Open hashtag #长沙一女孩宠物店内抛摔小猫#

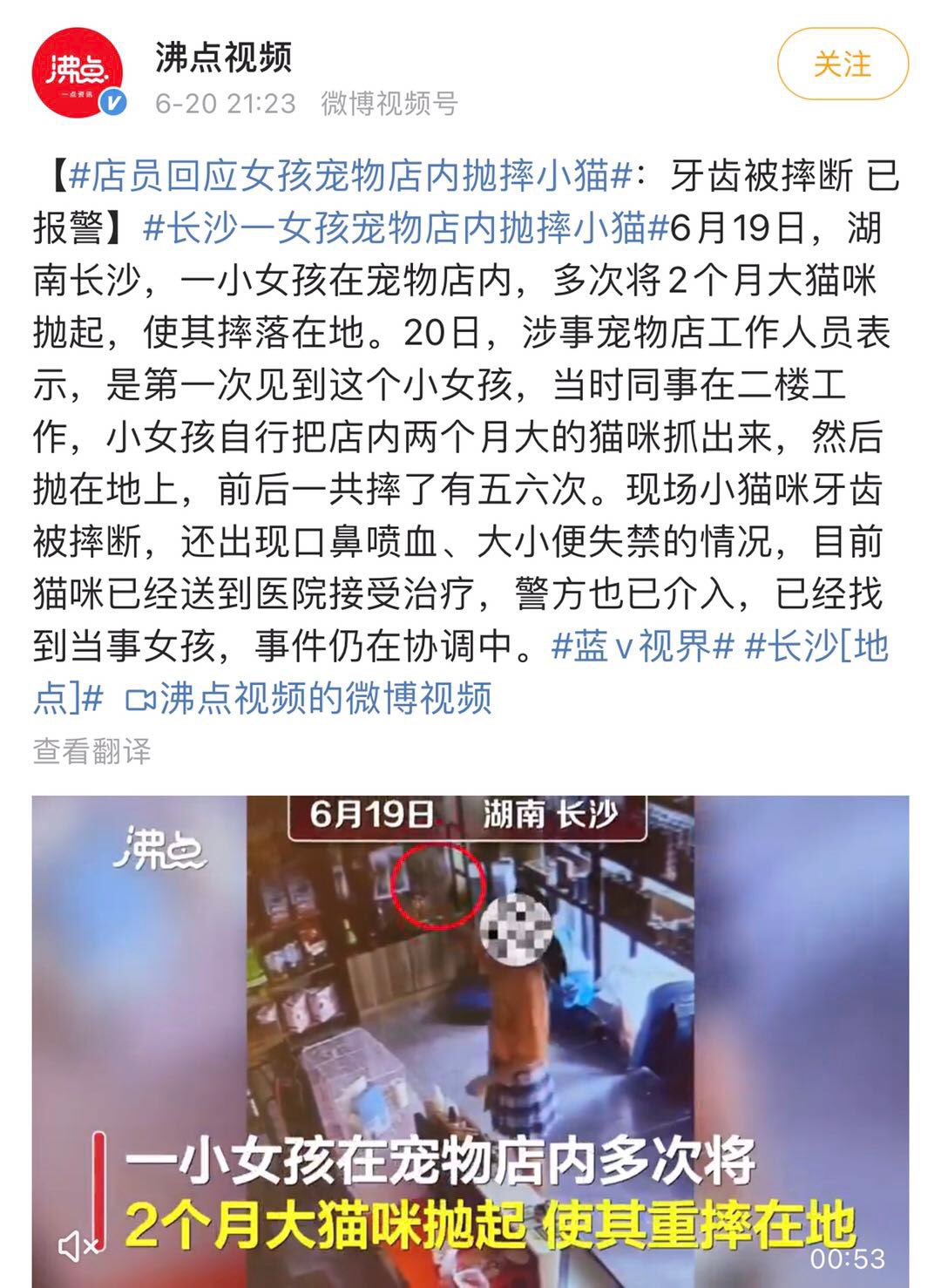tap(404, 228)
